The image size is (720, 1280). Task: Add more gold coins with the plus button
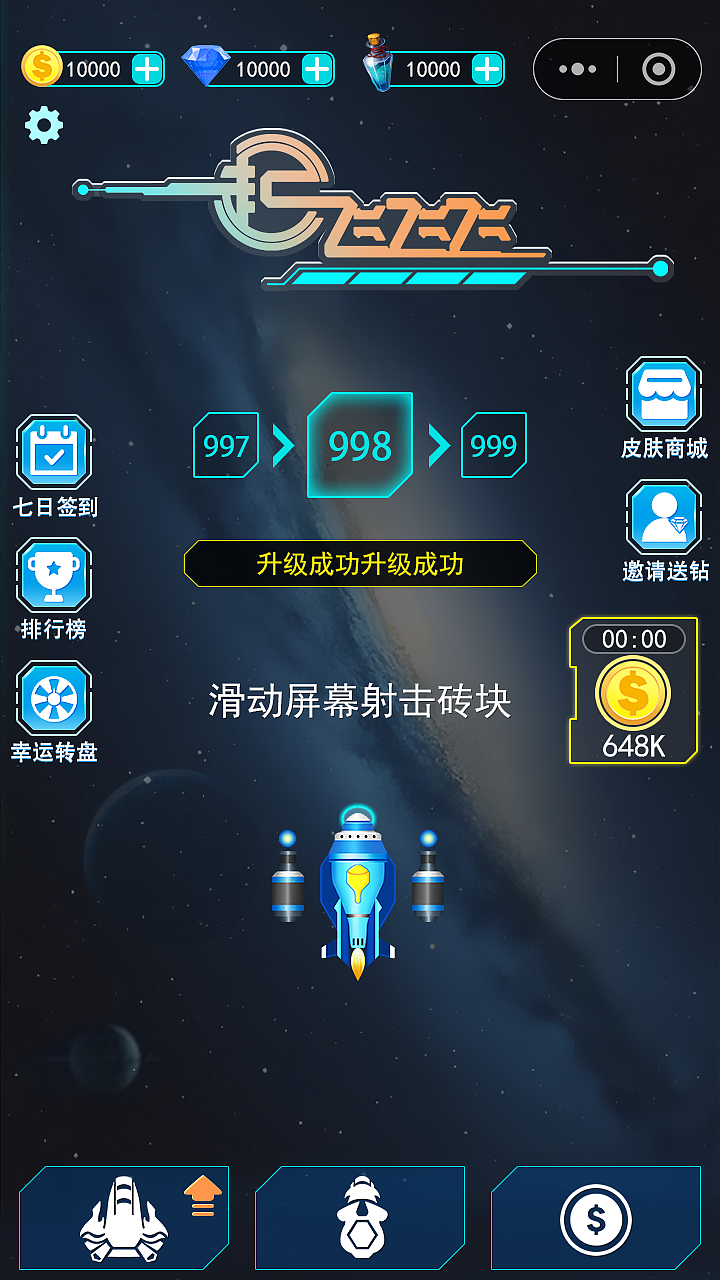(x=147, y=69)
